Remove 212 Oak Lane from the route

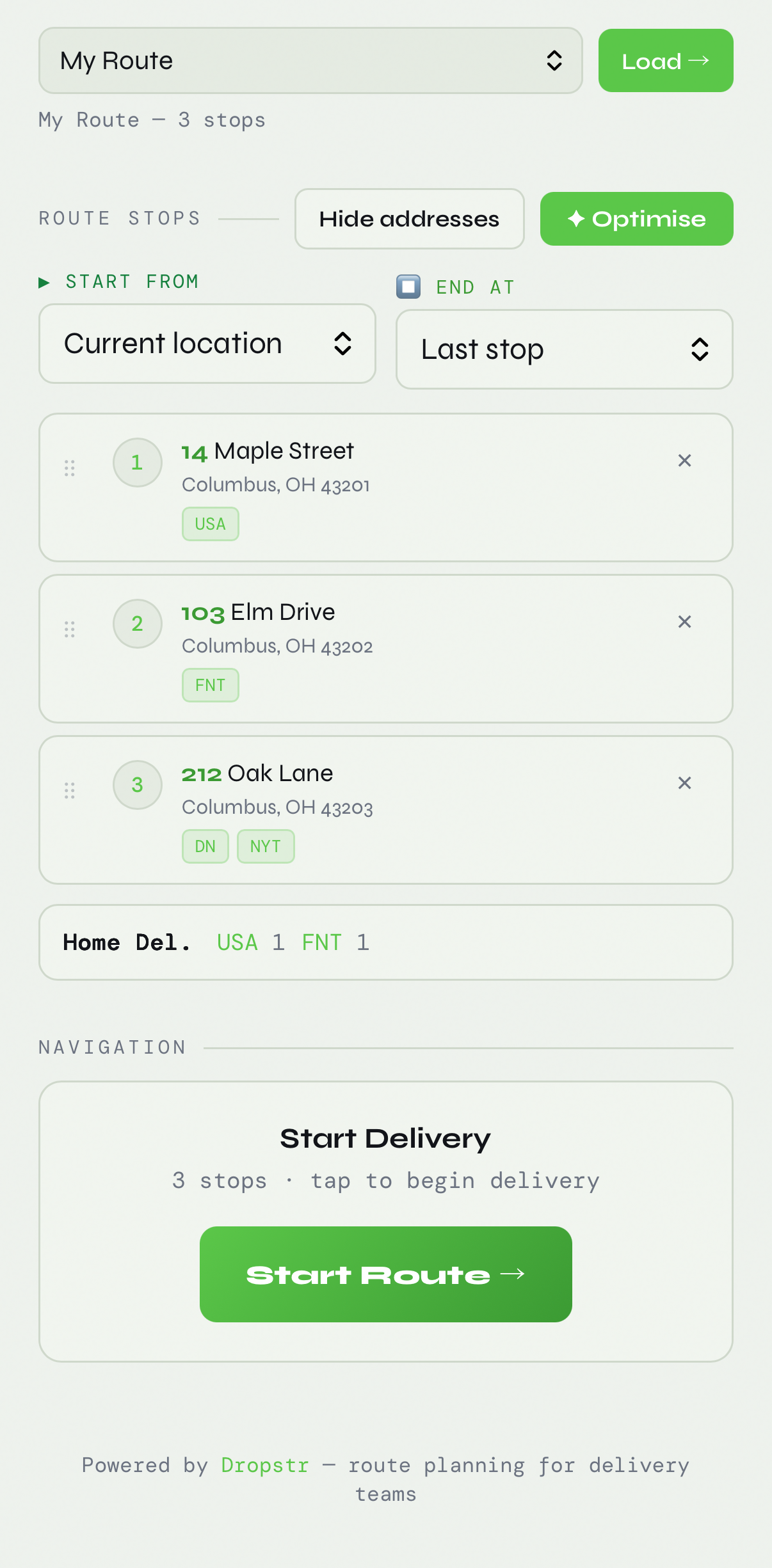click(x=684, y=782)
